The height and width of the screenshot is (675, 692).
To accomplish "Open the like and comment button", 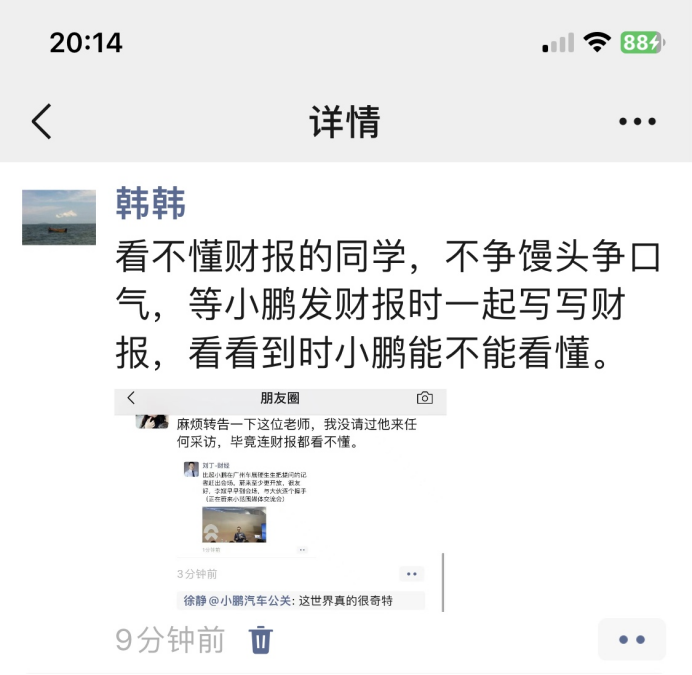I will point(631,640).
